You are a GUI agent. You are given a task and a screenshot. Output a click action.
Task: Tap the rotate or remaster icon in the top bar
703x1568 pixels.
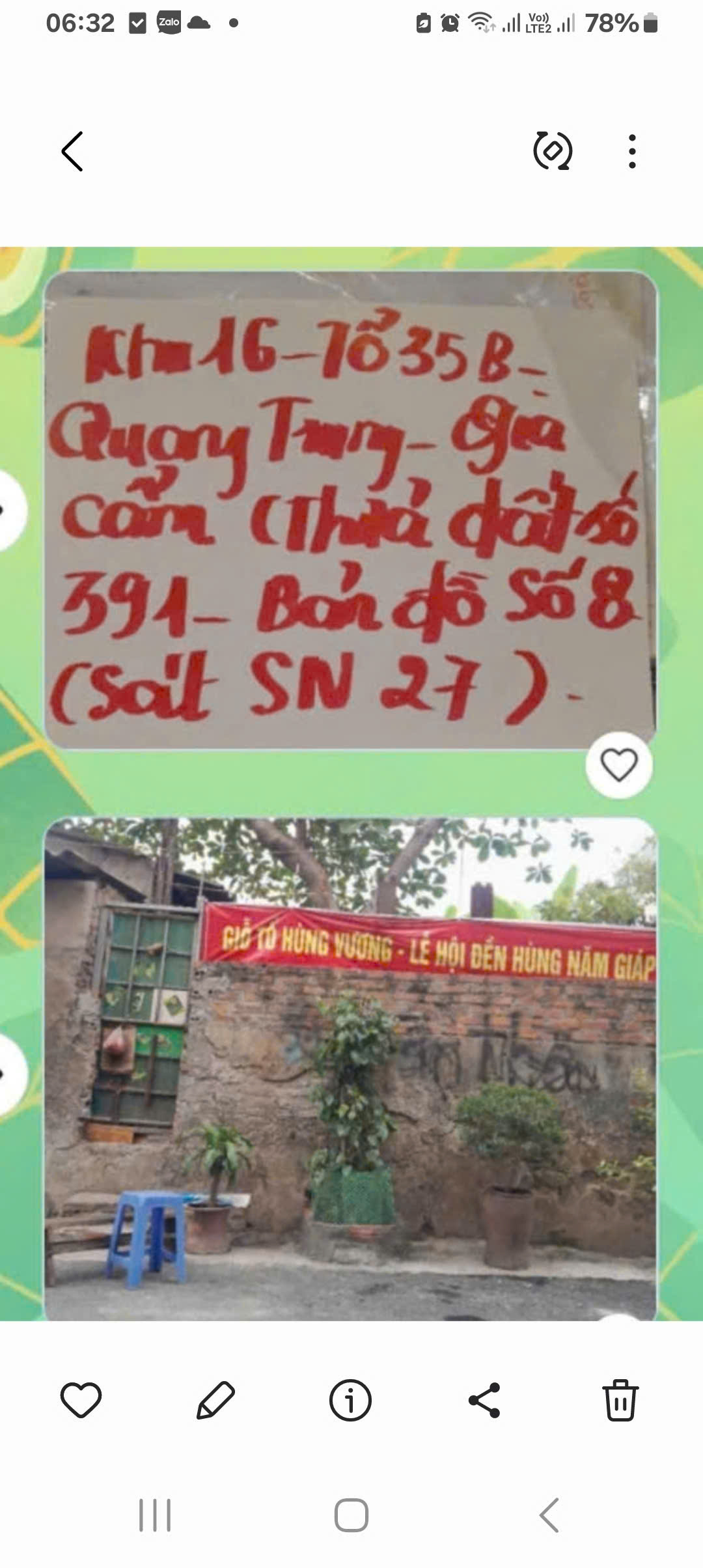[x=553, y=152]
